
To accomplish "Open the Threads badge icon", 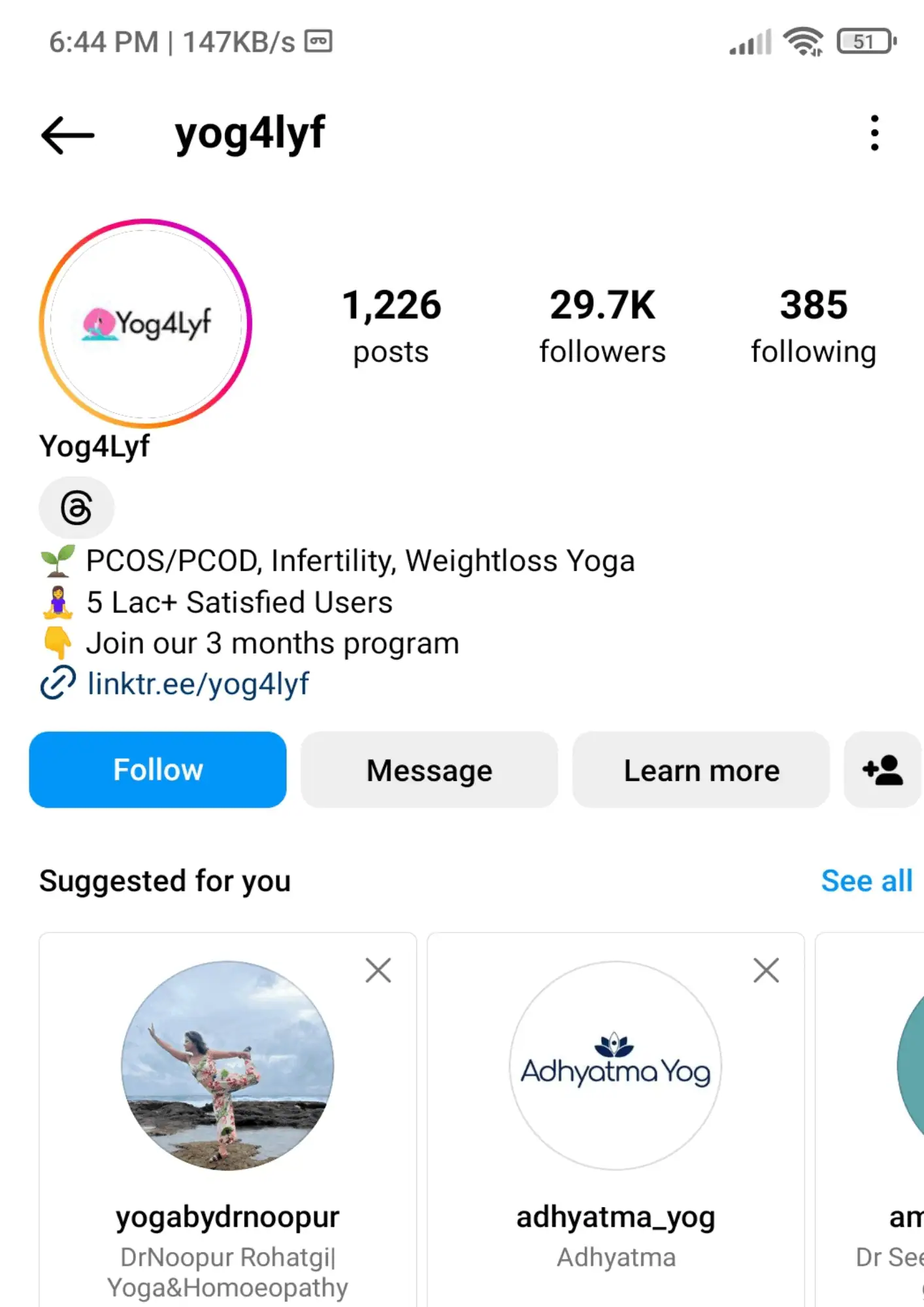I will (x=76, y=508).
